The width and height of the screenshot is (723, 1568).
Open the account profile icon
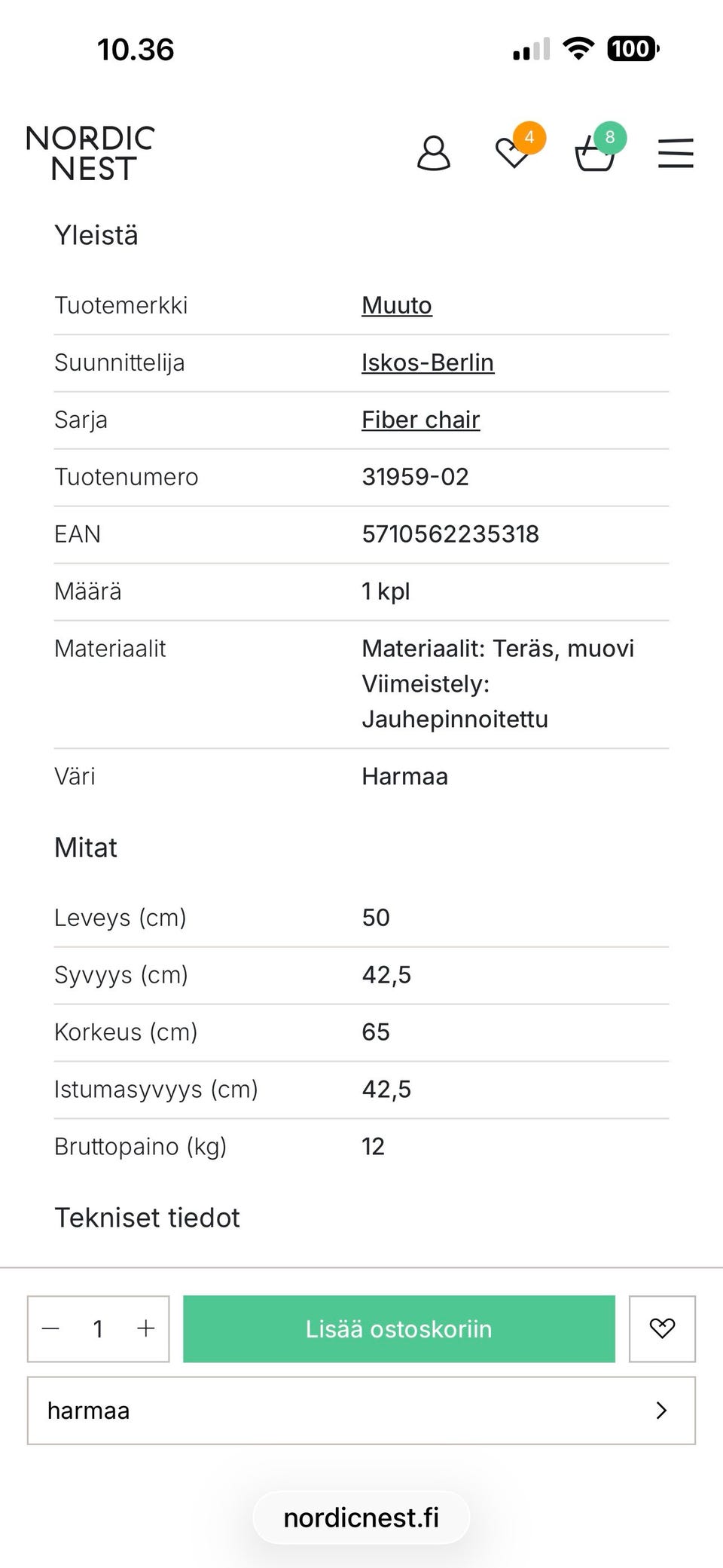pos(434,153)
